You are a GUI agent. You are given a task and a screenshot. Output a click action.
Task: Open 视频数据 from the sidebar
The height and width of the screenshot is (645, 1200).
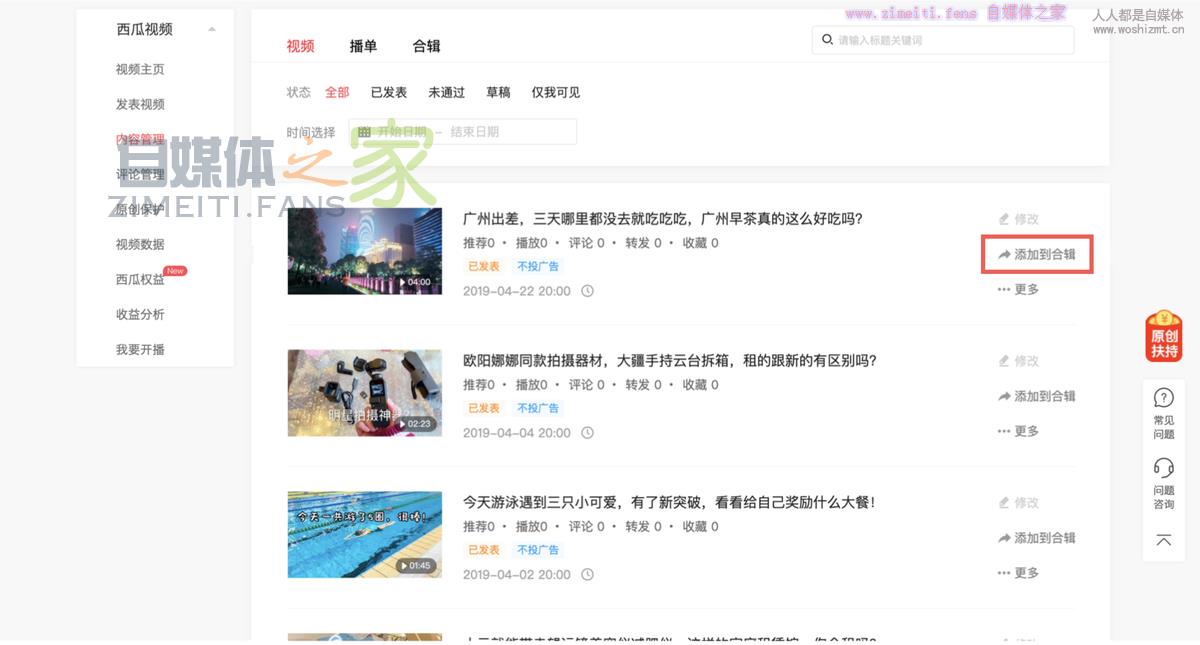click(x=140, y=244)
